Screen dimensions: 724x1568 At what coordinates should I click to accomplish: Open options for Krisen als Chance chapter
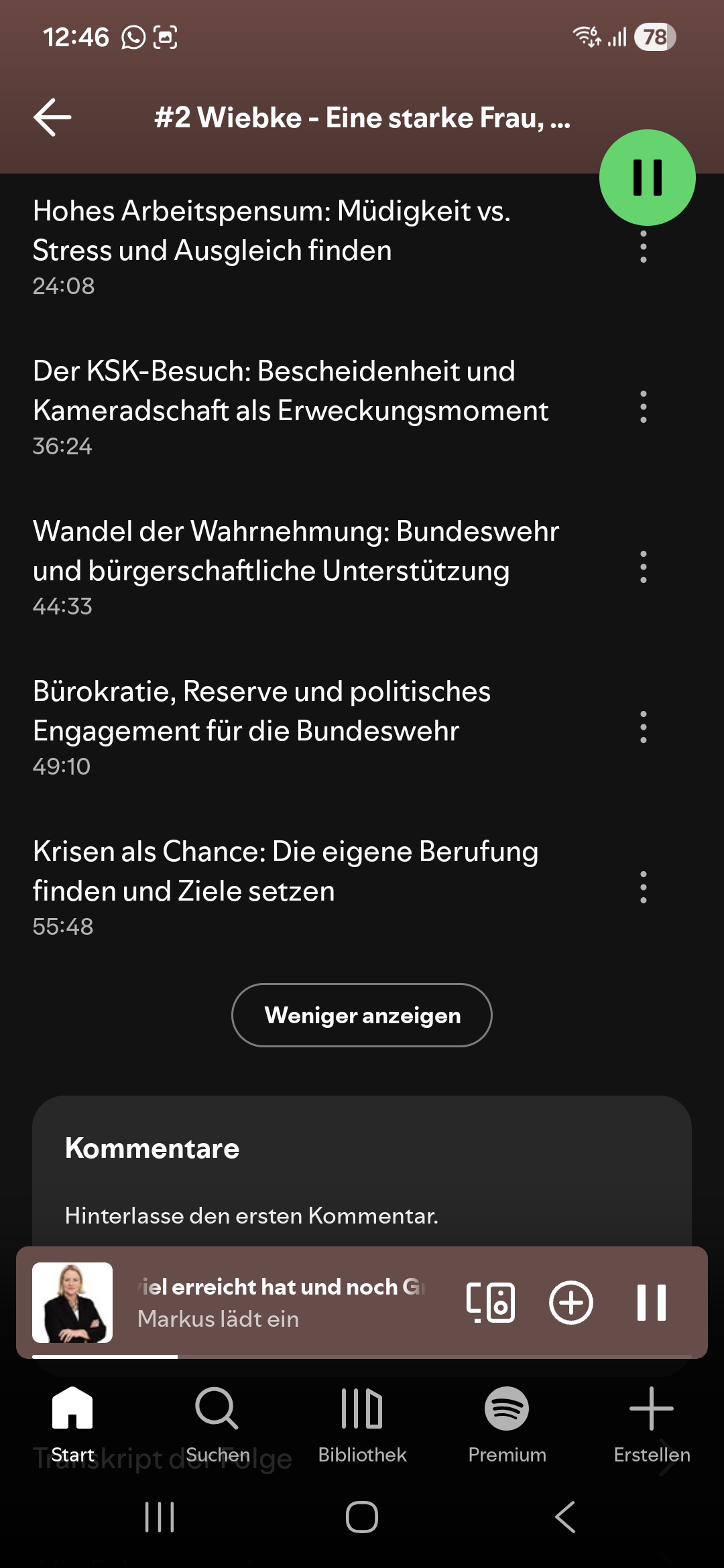coord(644,887)
